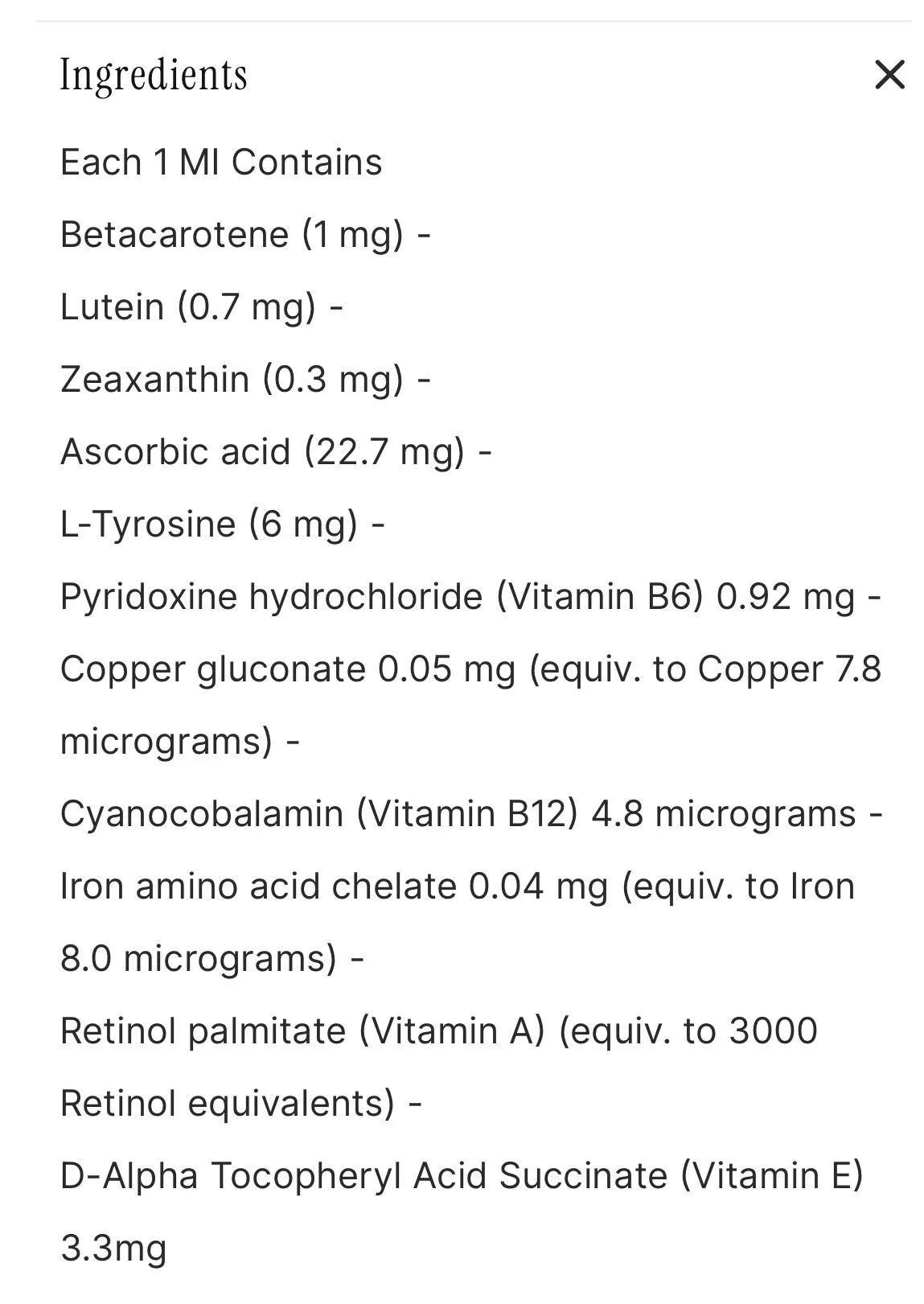Close the Ingredients panel

point(889,75)
